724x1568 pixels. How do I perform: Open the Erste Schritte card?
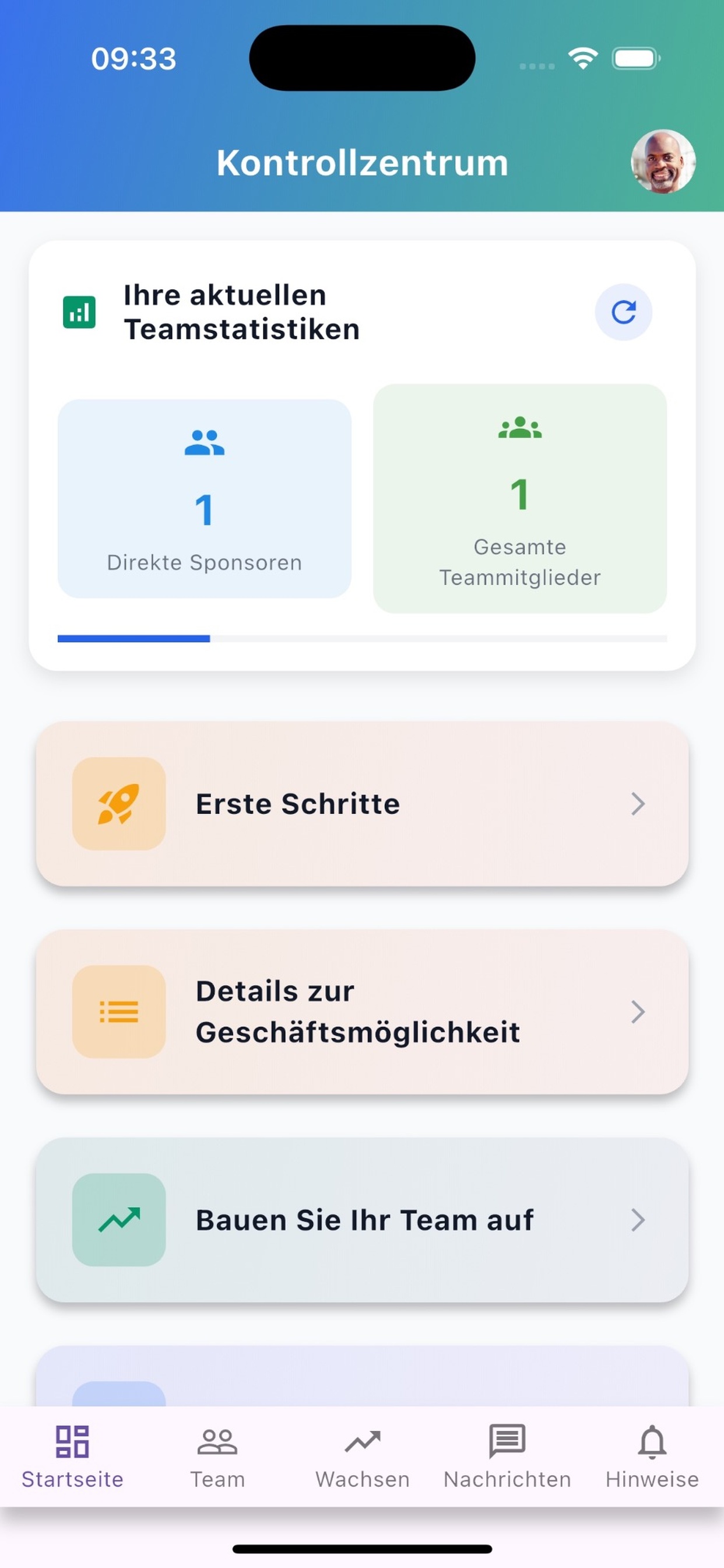point(362,804)
